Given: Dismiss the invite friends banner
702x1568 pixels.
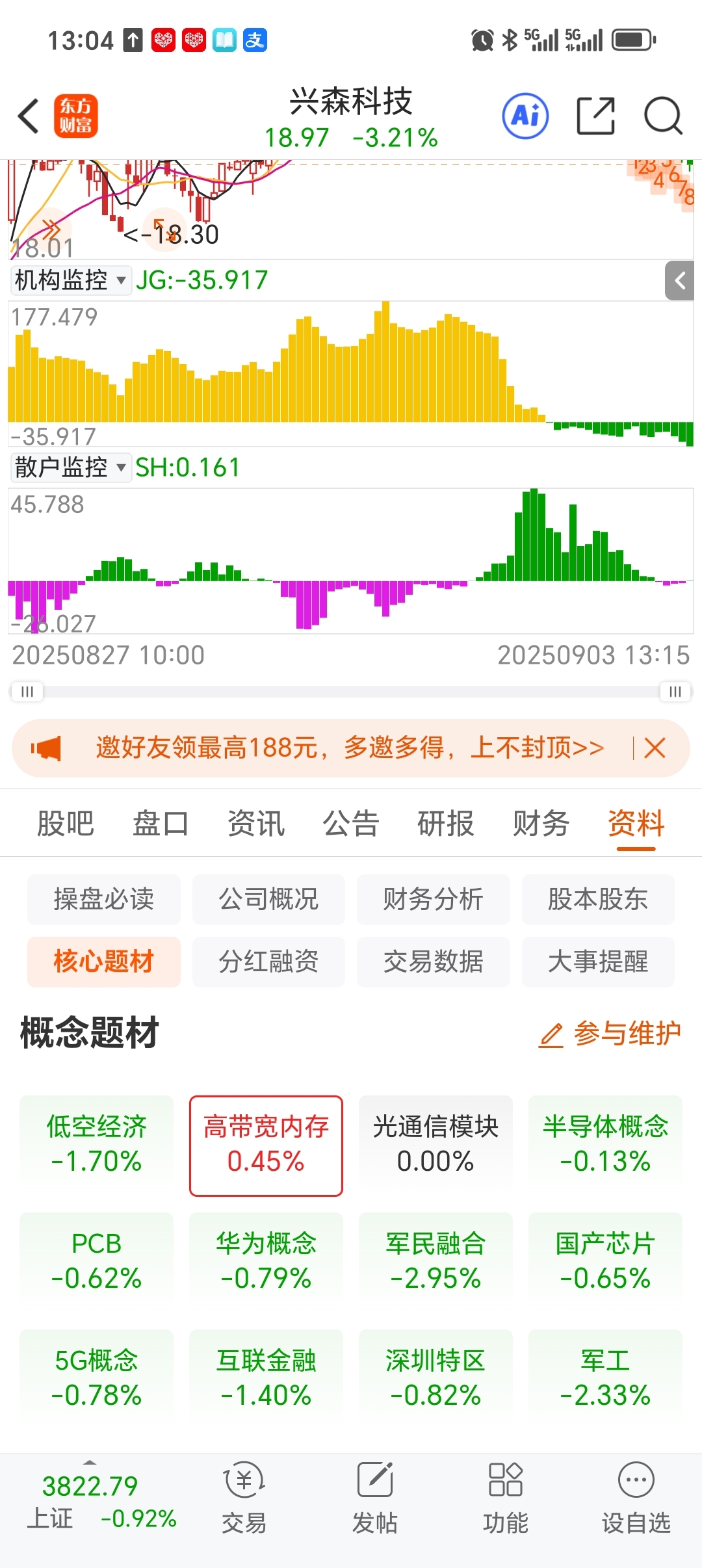Looking at the screenshot, I should click(655, 748).
